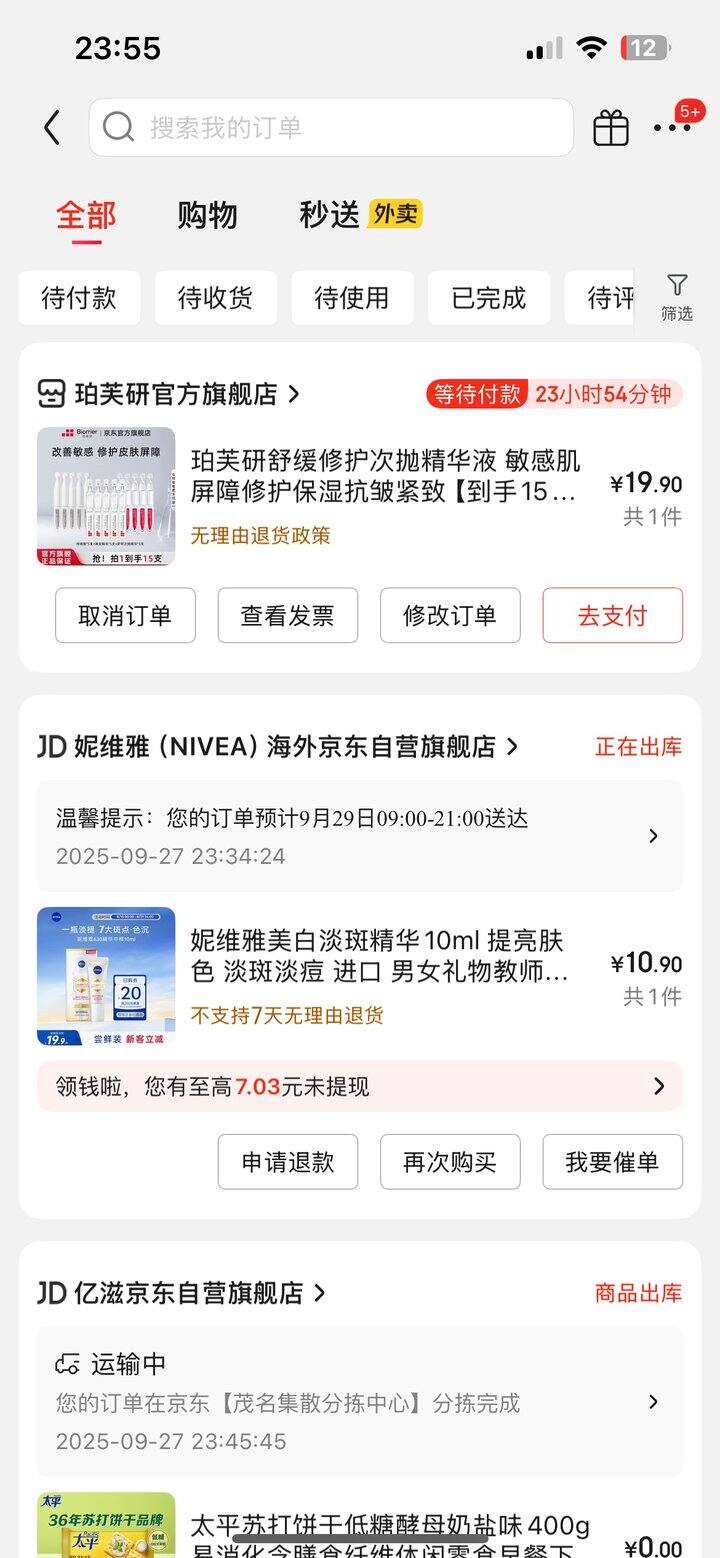
Task: Select the 待使用 filter chip
Action: (352, 298)
